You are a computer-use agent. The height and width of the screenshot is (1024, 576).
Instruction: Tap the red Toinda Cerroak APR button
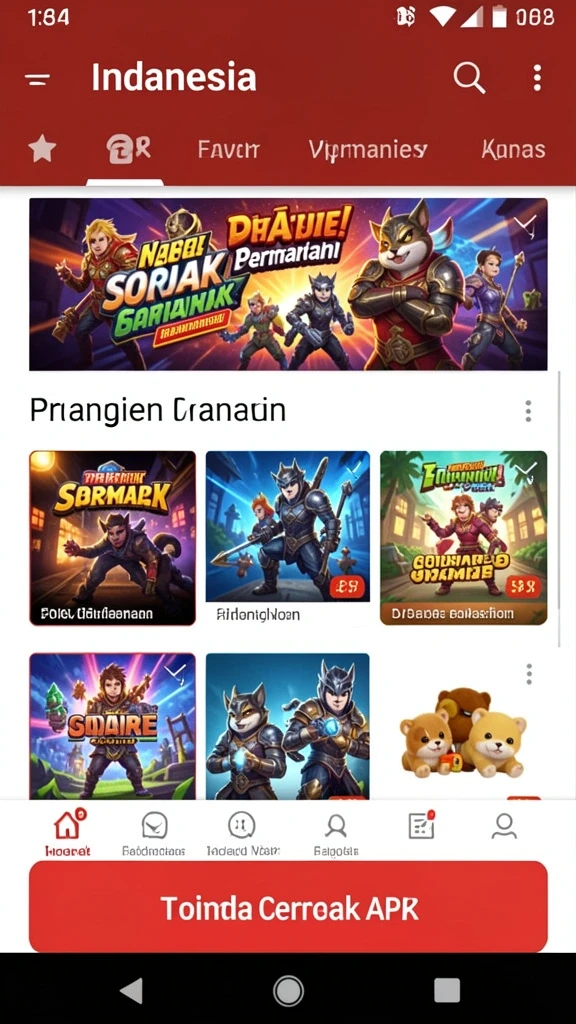click(288, 906)
